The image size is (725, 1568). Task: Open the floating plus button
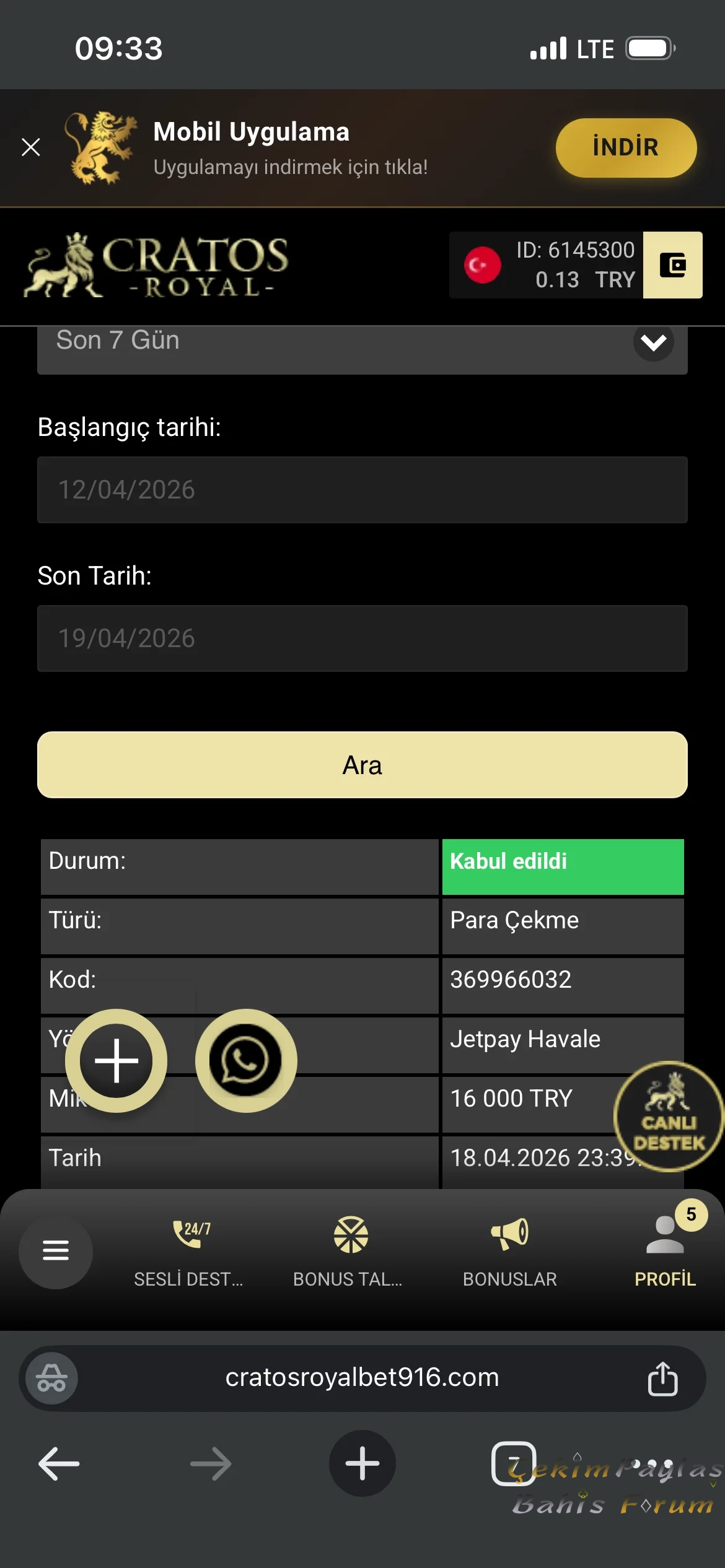point(116,1061)
